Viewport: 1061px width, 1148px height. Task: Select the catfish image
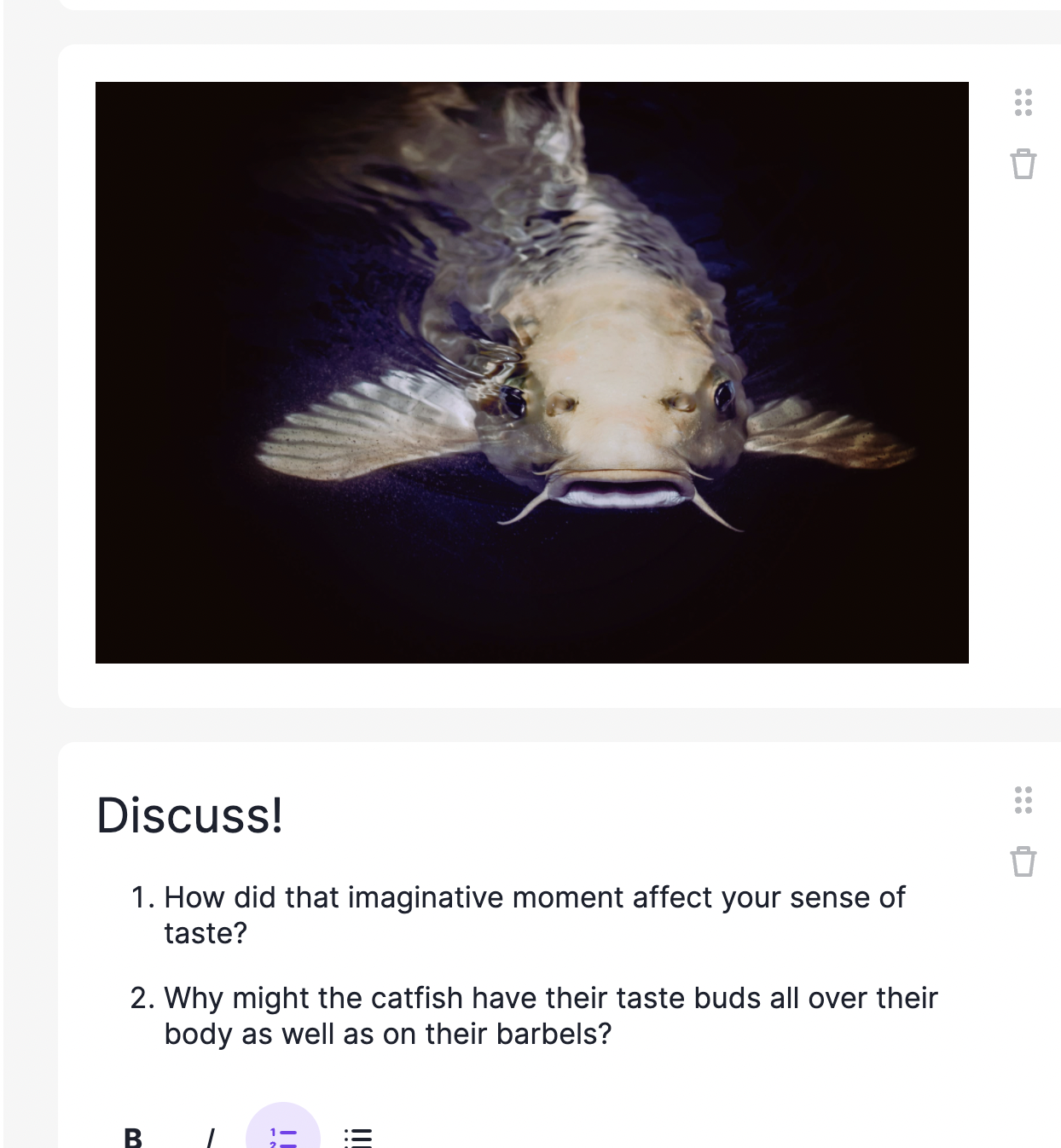point(531,373)
